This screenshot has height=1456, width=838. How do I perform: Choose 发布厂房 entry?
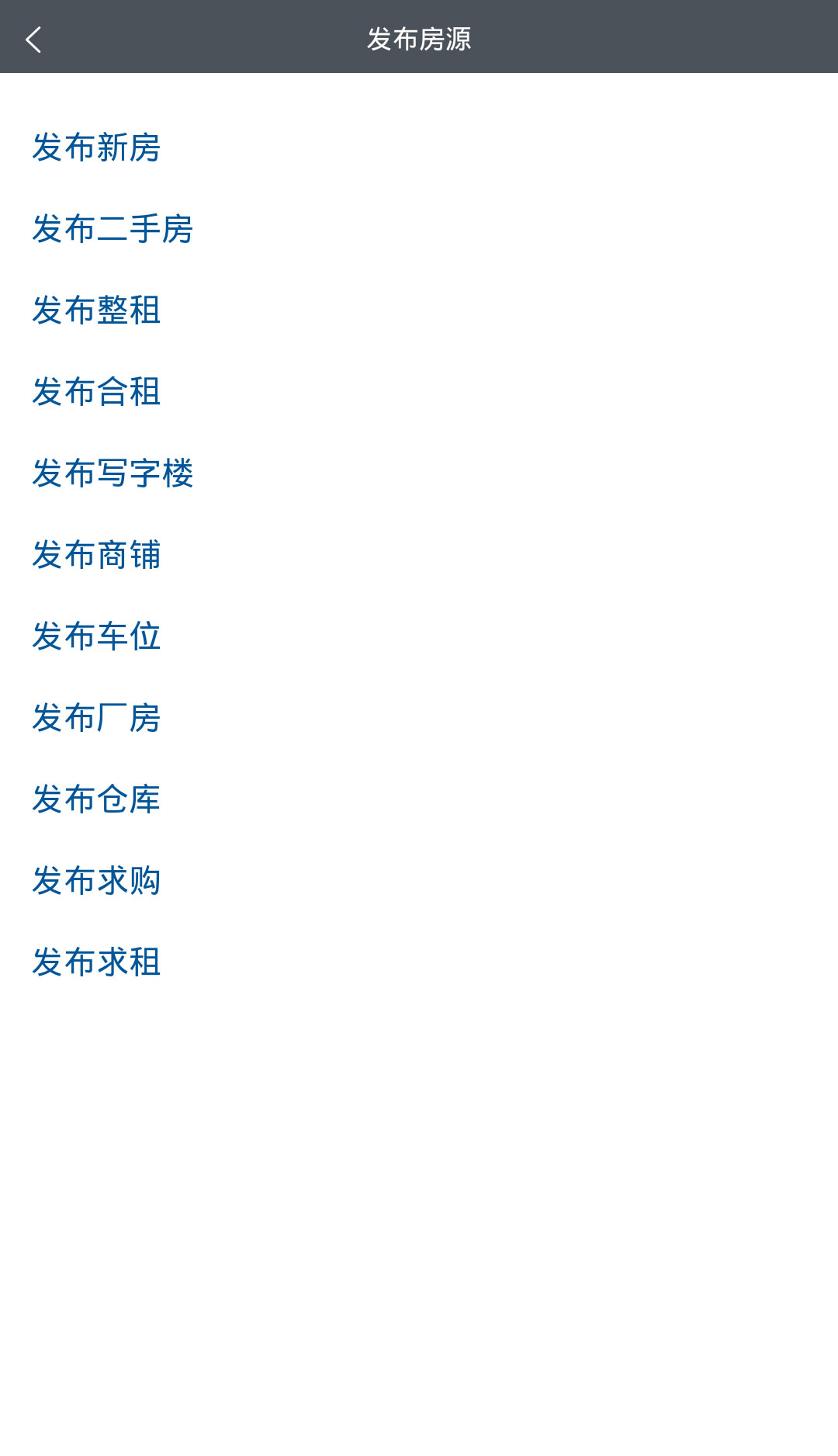[96, 718]
